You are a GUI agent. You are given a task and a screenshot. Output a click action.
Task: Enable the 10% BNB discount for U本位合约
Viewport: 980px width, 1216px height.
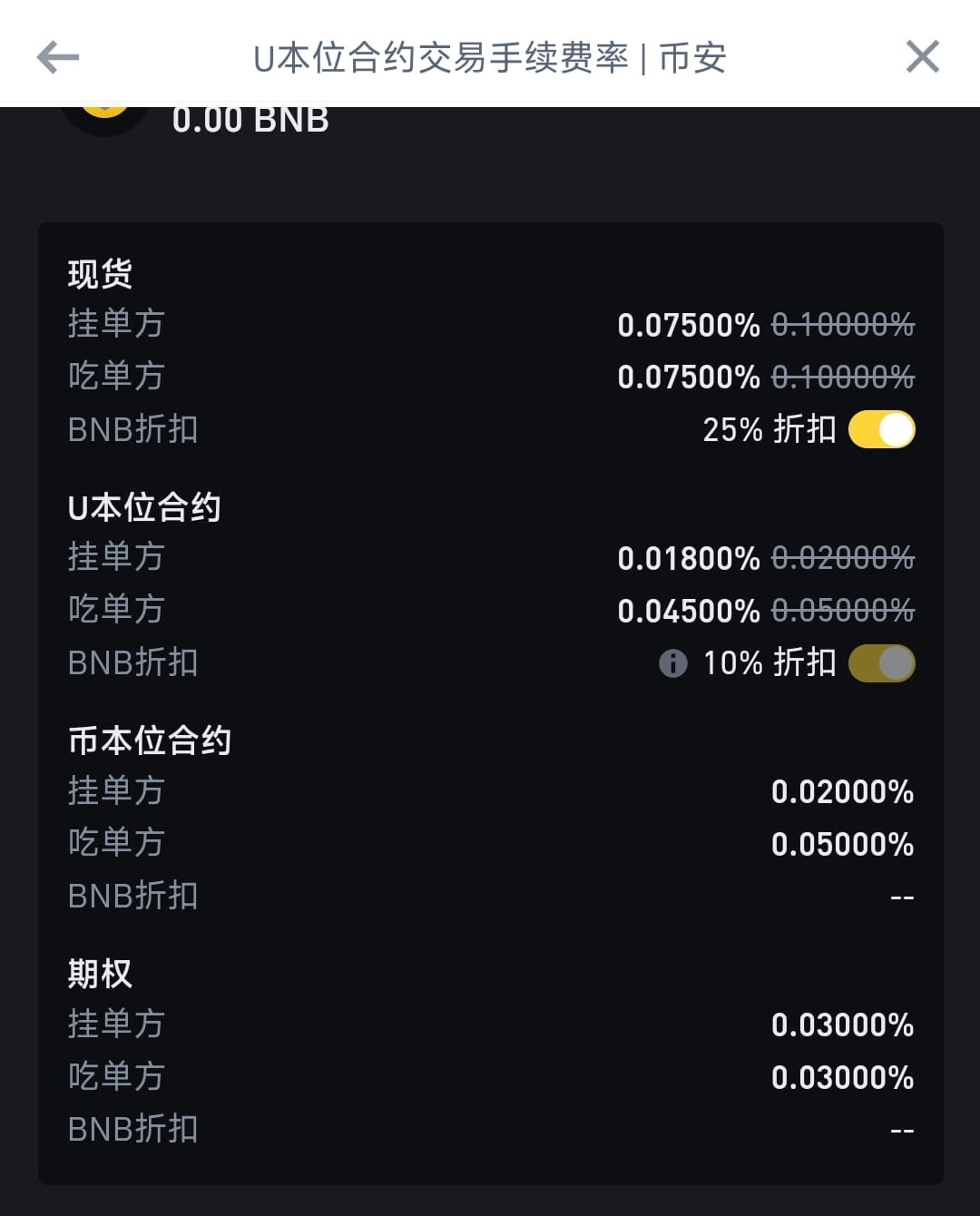click(x=881, y=663)
